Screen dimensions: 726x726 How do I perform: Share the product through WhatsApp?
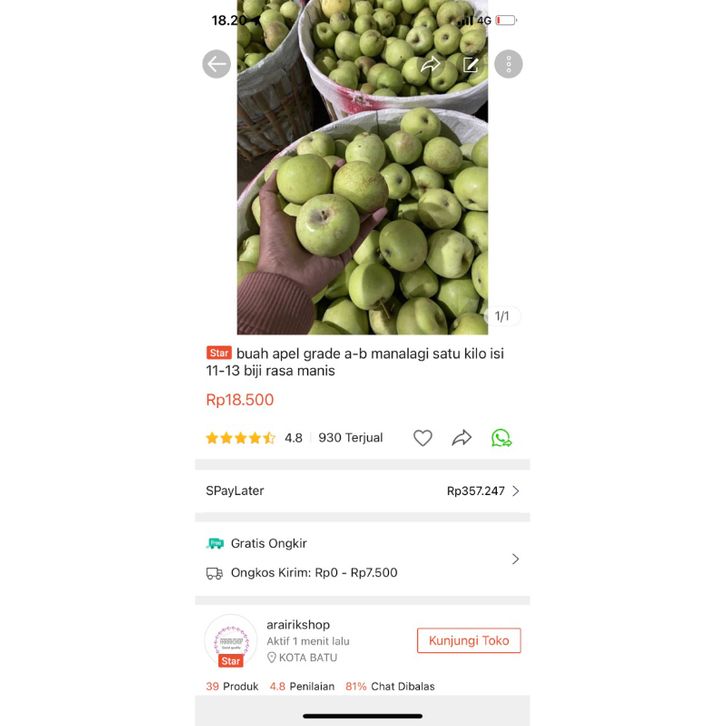(501, 438)
